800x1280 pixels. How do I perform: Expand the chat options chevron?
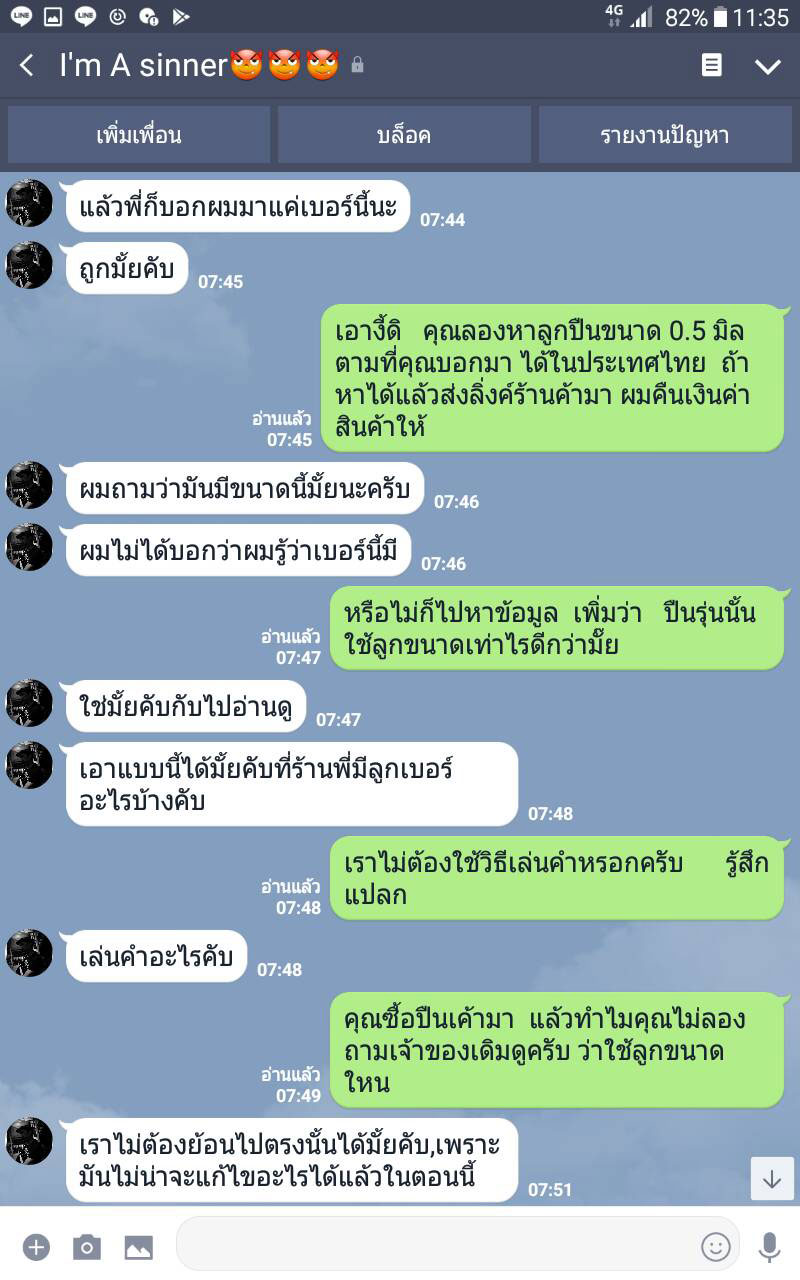[767, 66]
